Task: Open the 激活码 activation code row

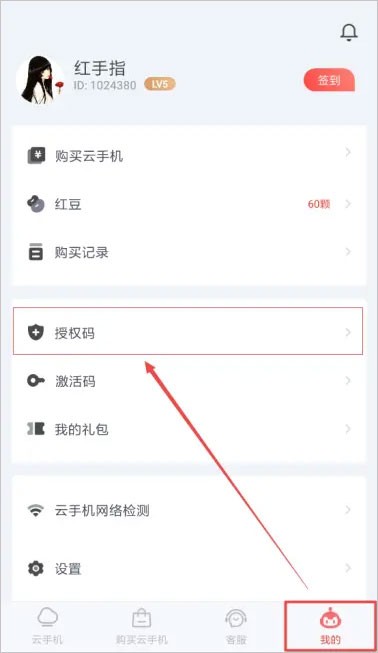Action: click(x=189, y=381)
